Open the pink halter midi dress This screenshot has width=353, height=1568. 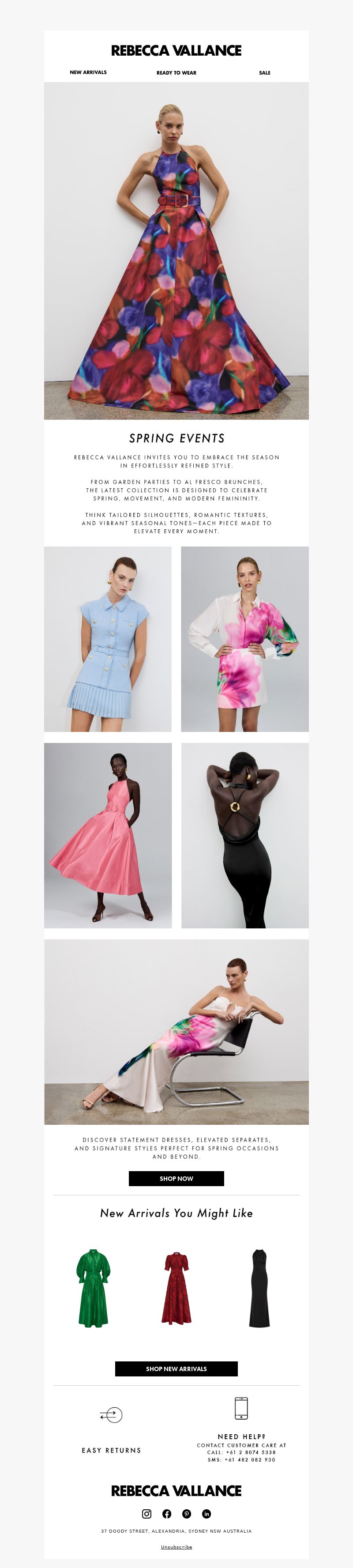108,835
